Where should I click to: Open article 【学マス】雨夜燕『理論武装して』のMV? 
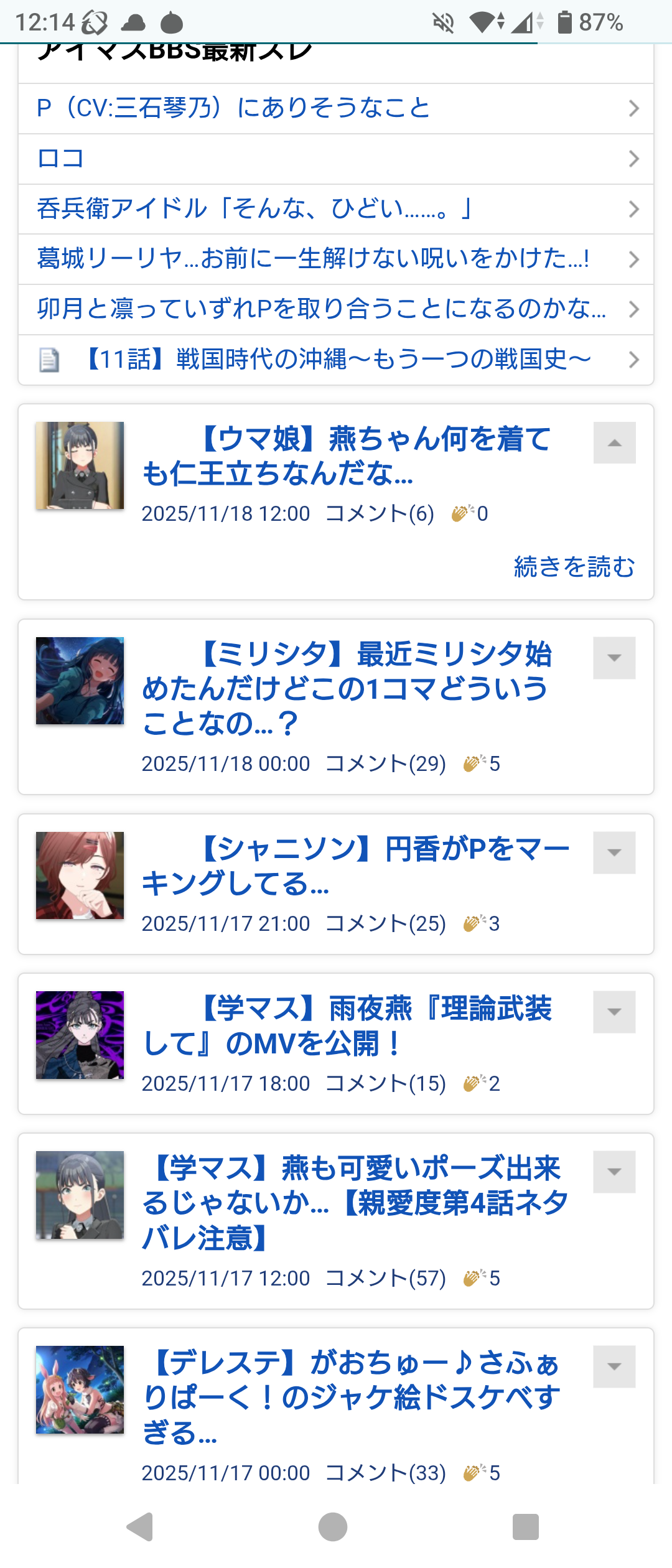click(x=346, y=1025)
